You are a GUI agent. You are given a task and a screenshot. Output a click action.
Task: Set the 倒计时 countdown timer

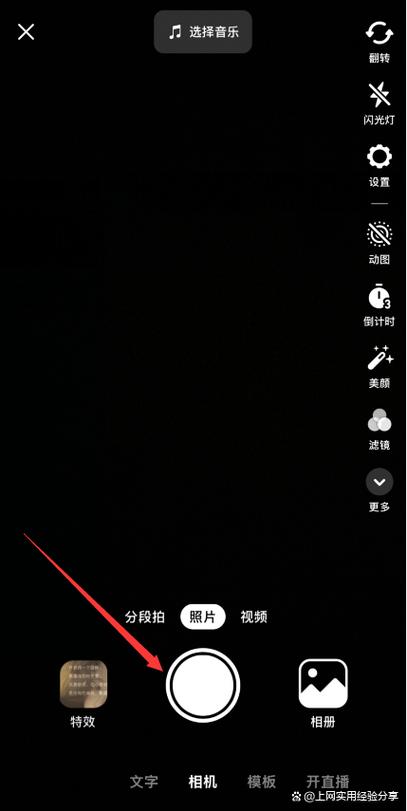tap(379, 305)
